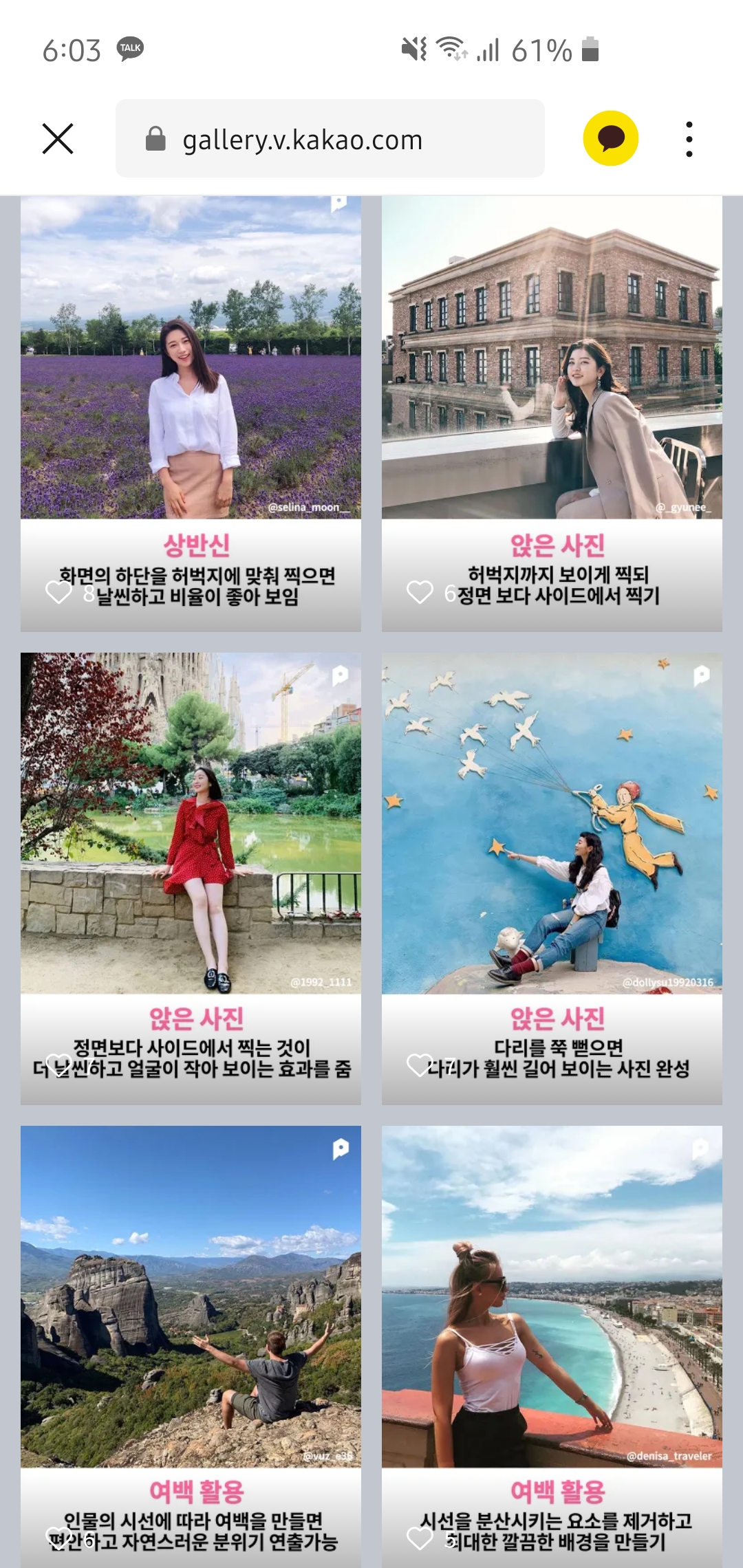This screenshot has width=743, height=1568.
Task: Open the 다리를 쭉 뻗으면 mural photo card
Action: (552, 878)
